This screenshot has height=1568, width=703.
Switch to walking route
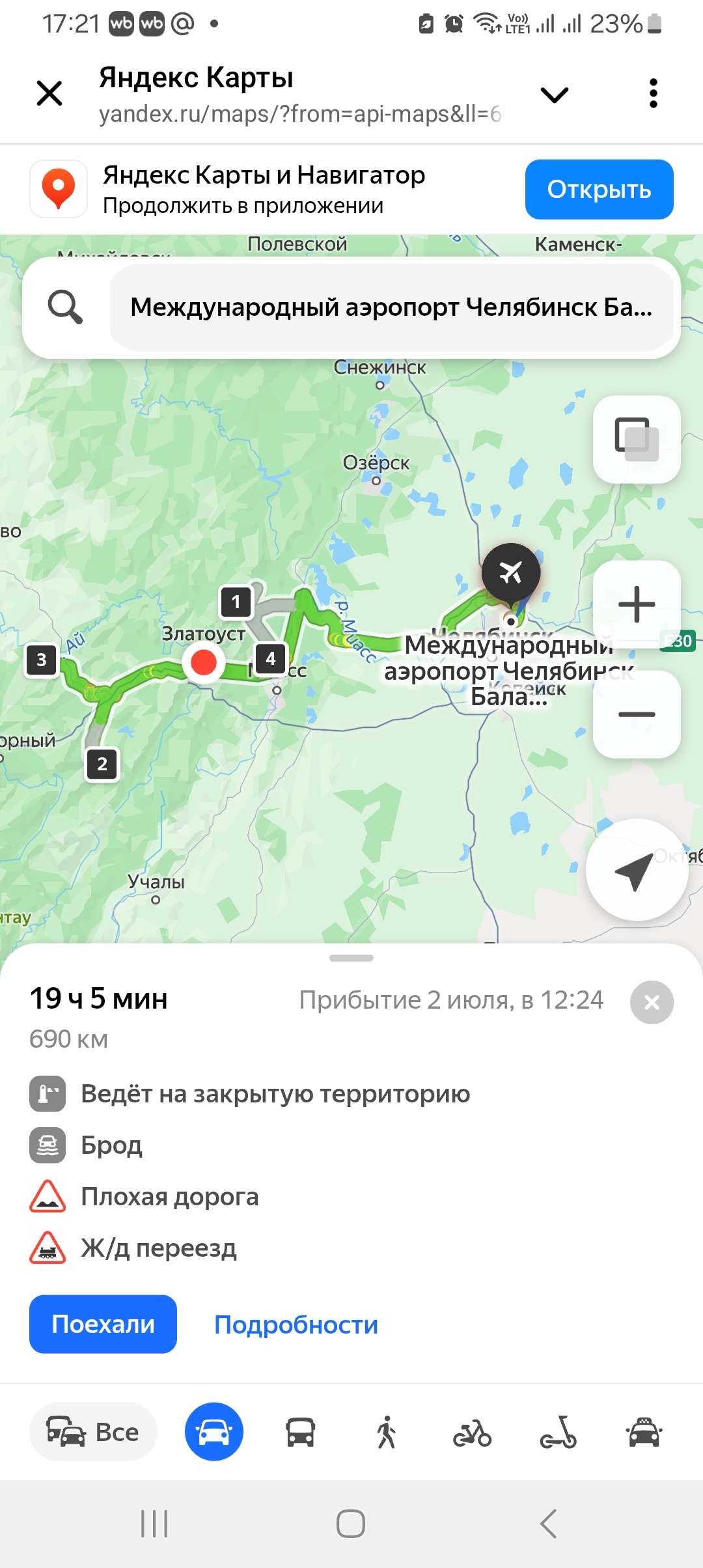click(387, 1433)
